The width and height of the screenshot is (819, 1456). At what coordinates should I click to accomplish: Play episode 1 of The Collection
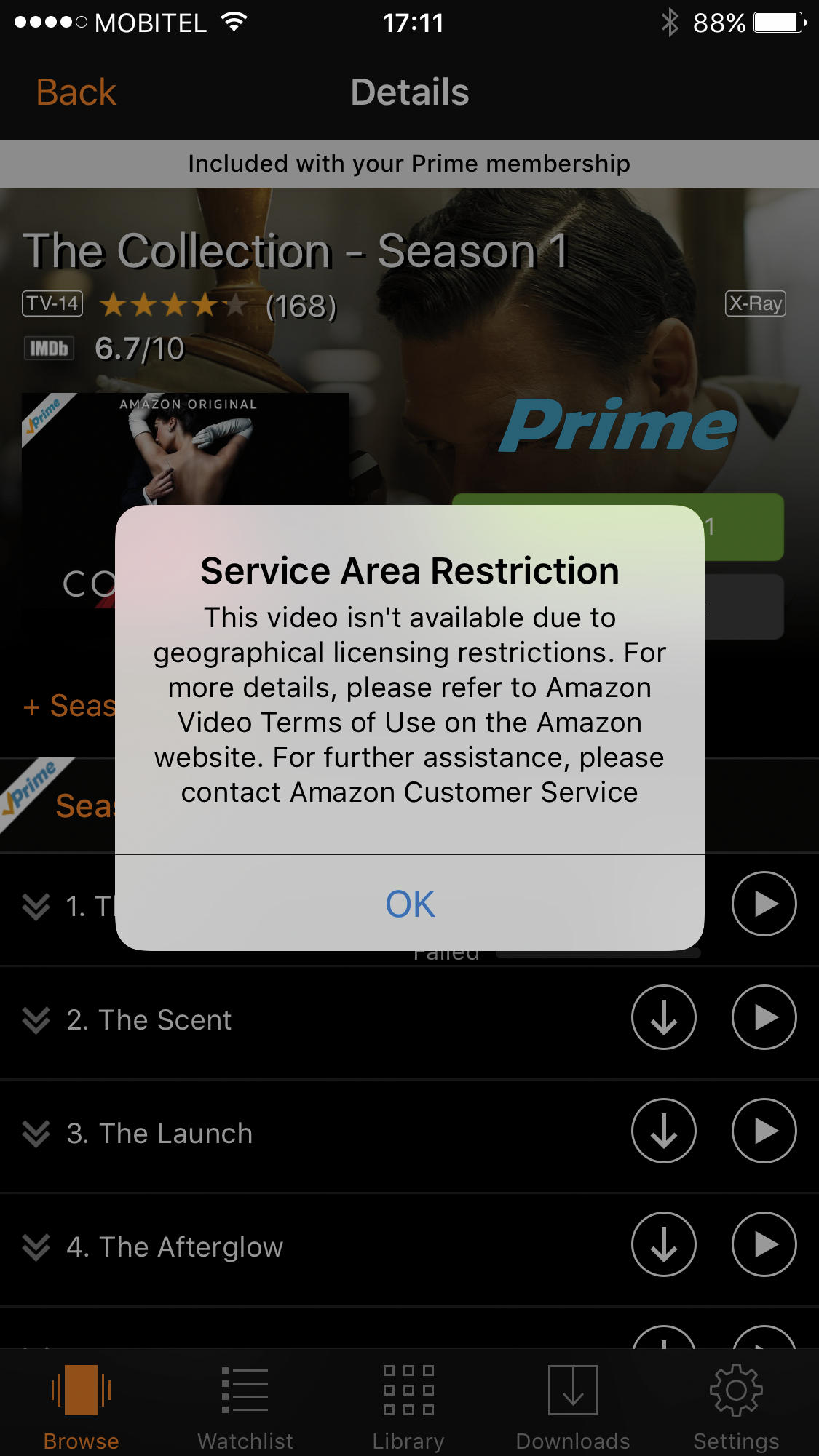(764, 904)
